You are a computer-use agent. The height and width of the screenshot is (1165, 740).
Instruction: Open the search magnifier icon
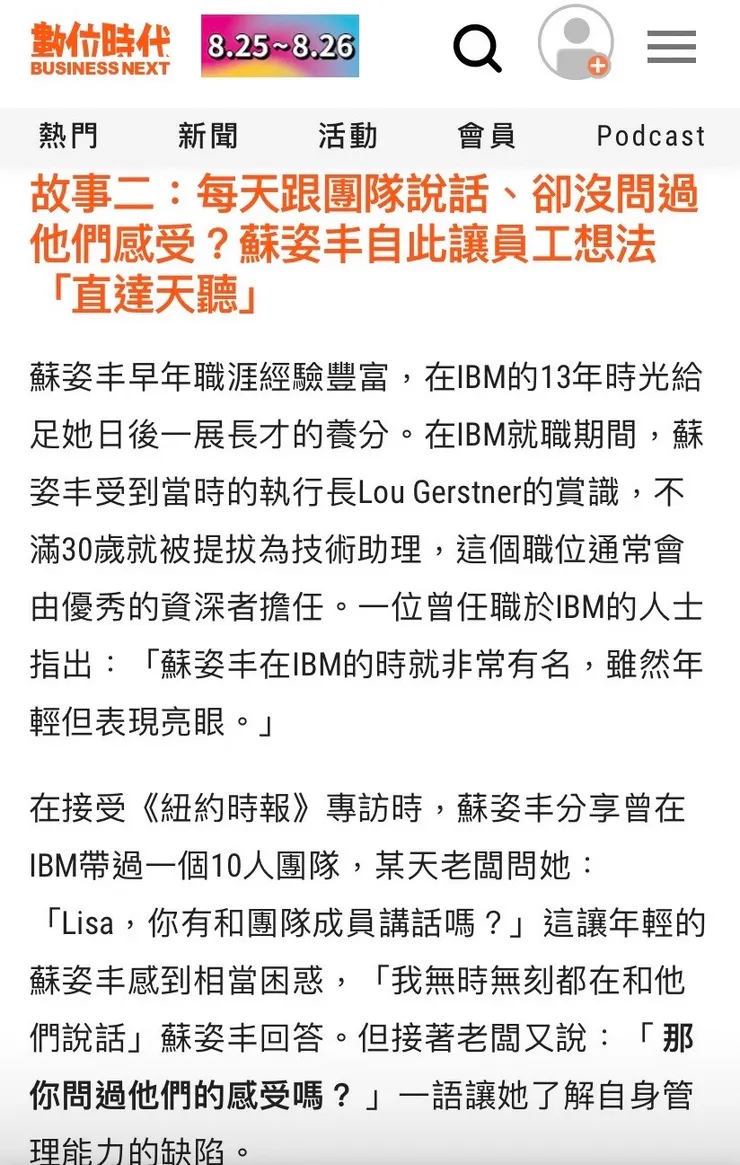[x=477, y=46]
